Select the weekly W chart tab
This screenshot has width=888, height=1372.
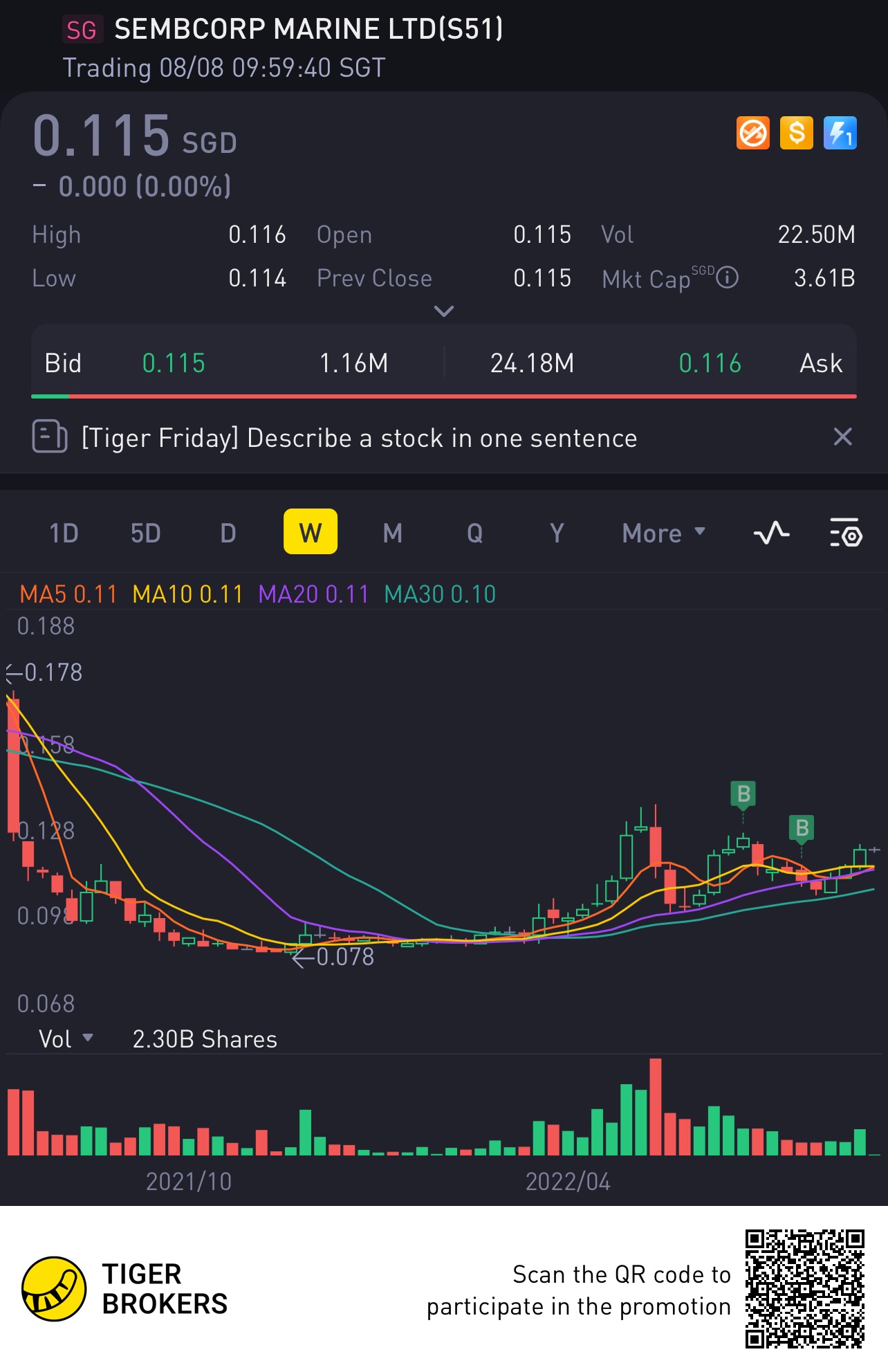311,532
